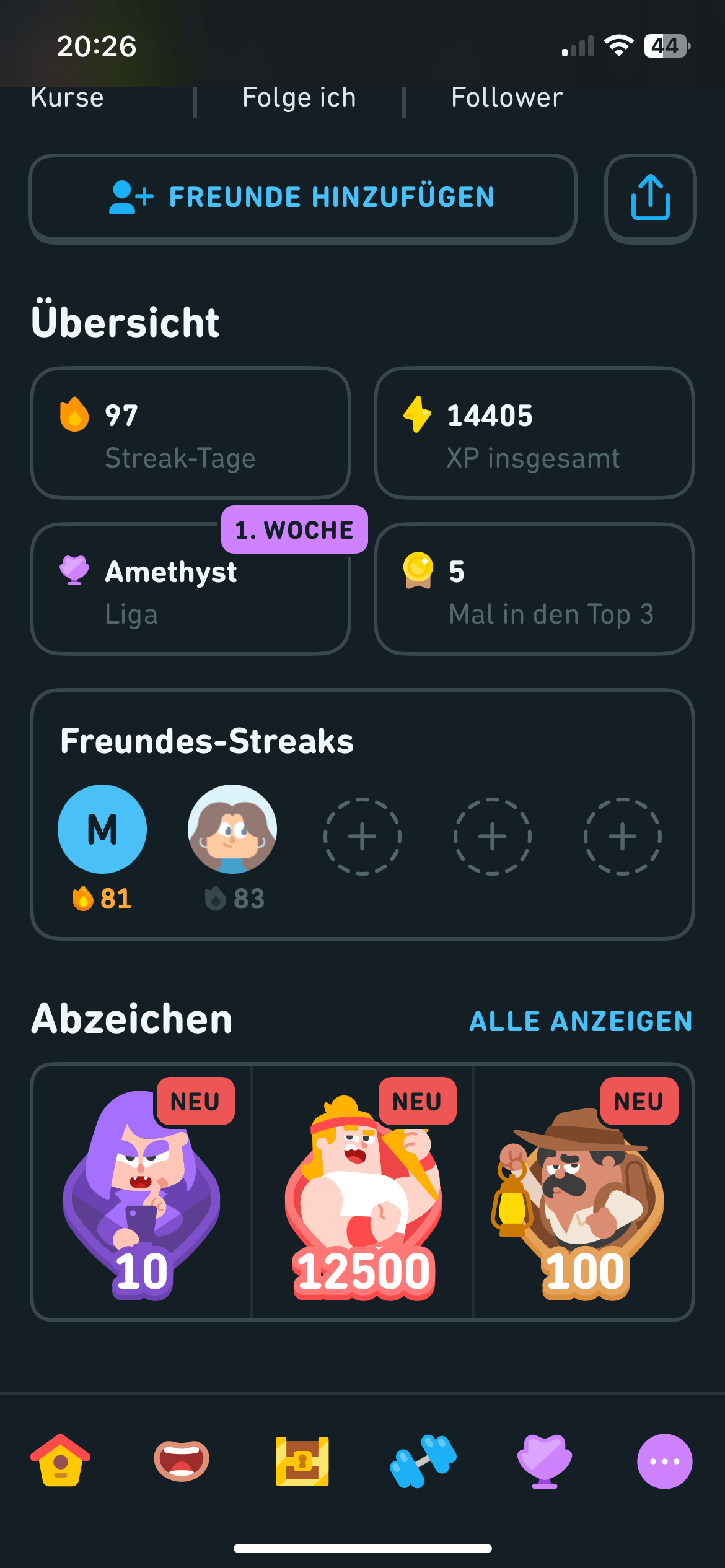Open friend streak with M
This screenshot has width=725, height=1568.
coord(102,830)
